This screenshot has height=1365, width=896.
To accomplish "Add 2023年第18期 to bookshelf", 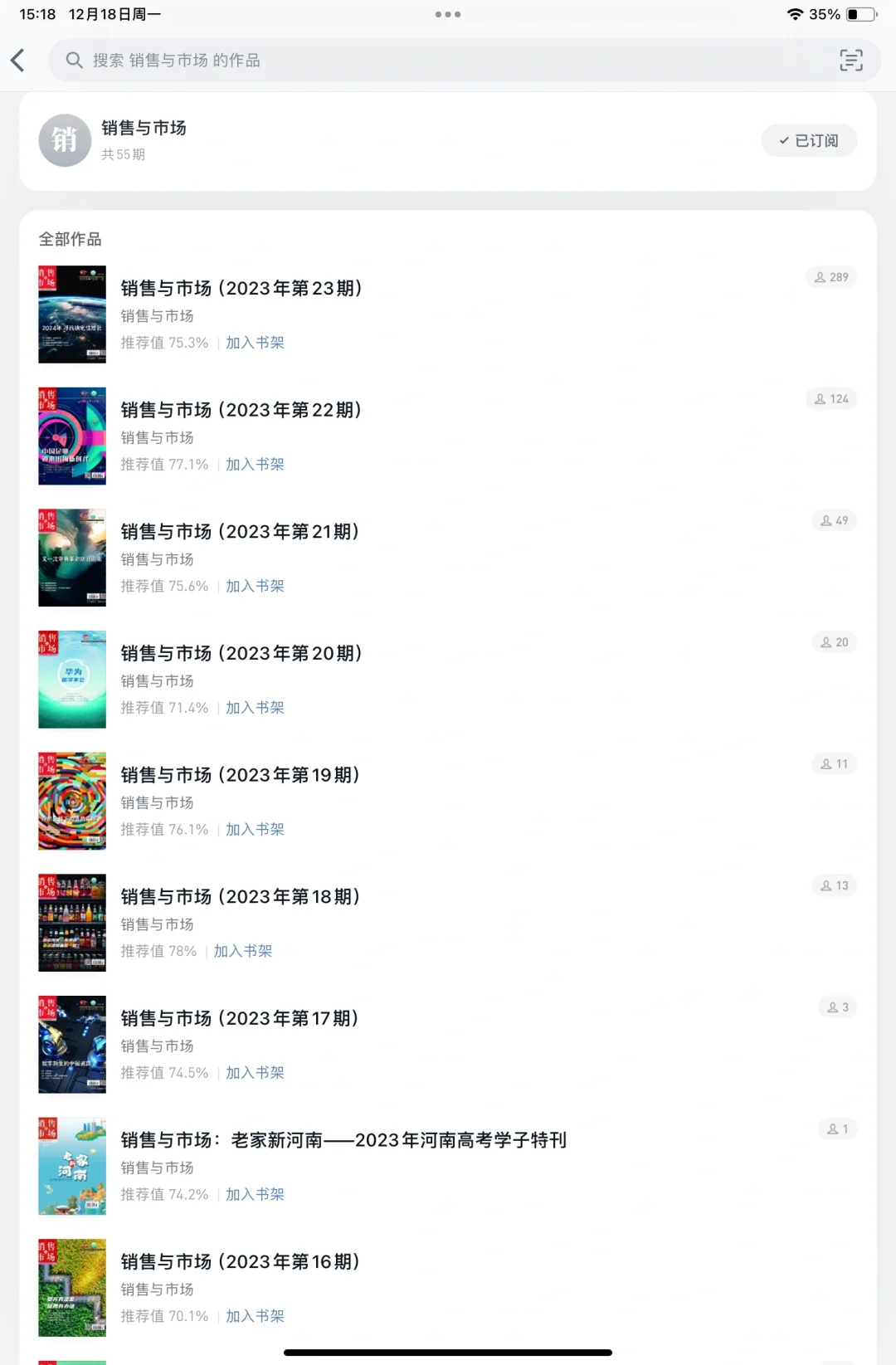I will (x=243, y=951).
